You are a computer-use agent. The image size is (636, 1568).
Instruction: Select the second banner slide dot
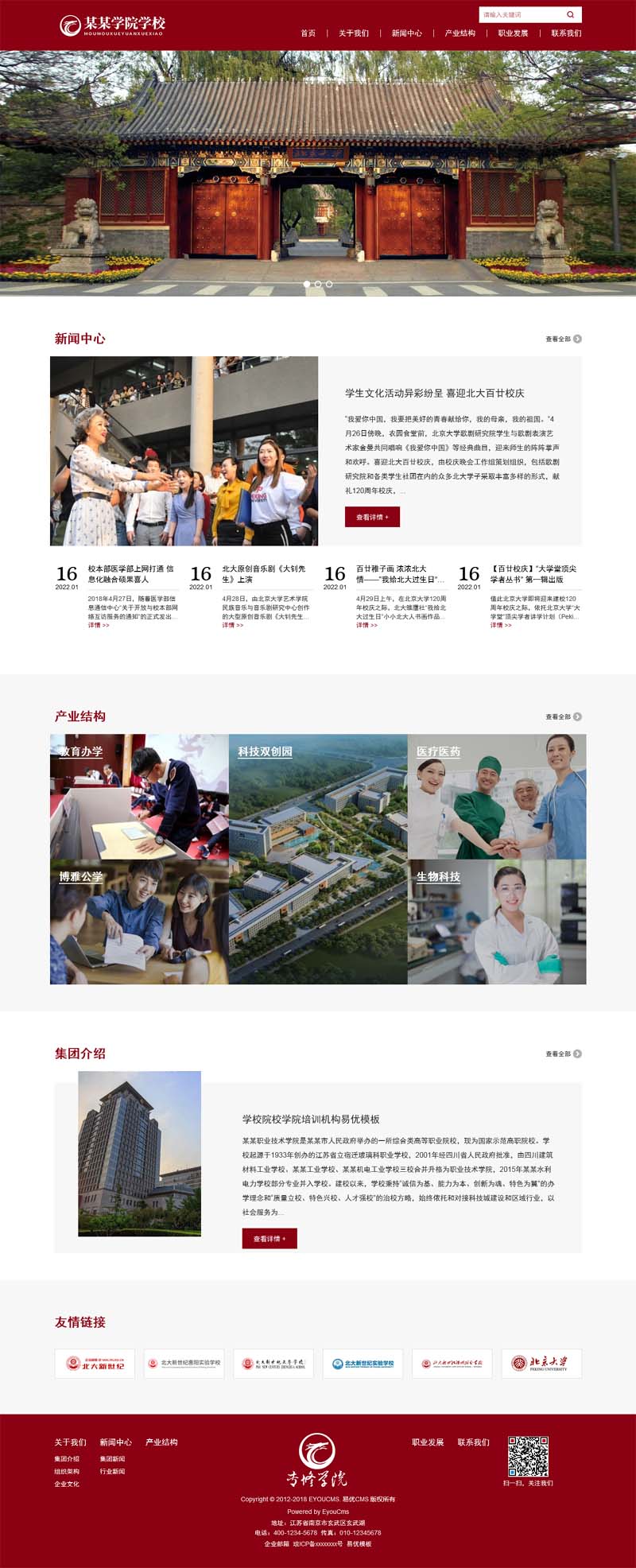[x=318, y=284]
